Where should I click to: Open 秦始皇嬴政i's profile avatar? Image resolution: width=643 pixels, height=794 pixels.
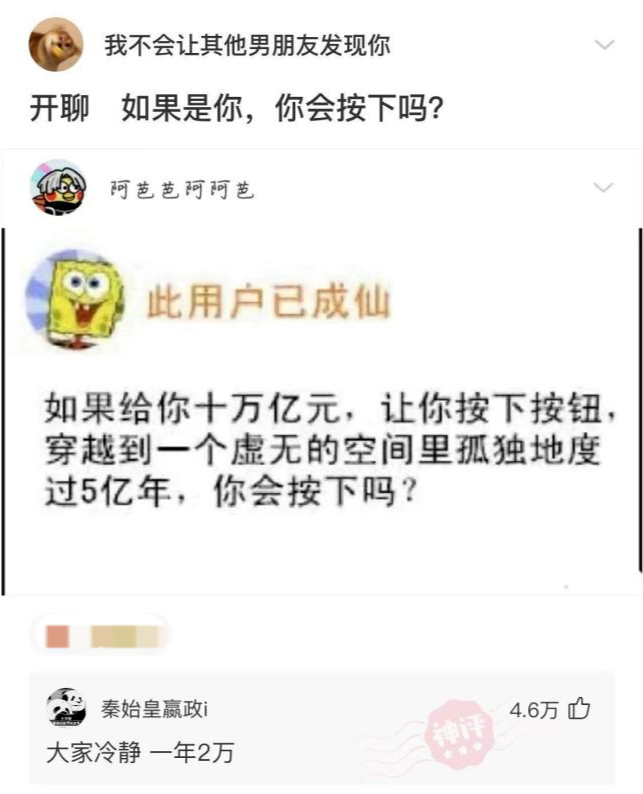tap(67, 709)
